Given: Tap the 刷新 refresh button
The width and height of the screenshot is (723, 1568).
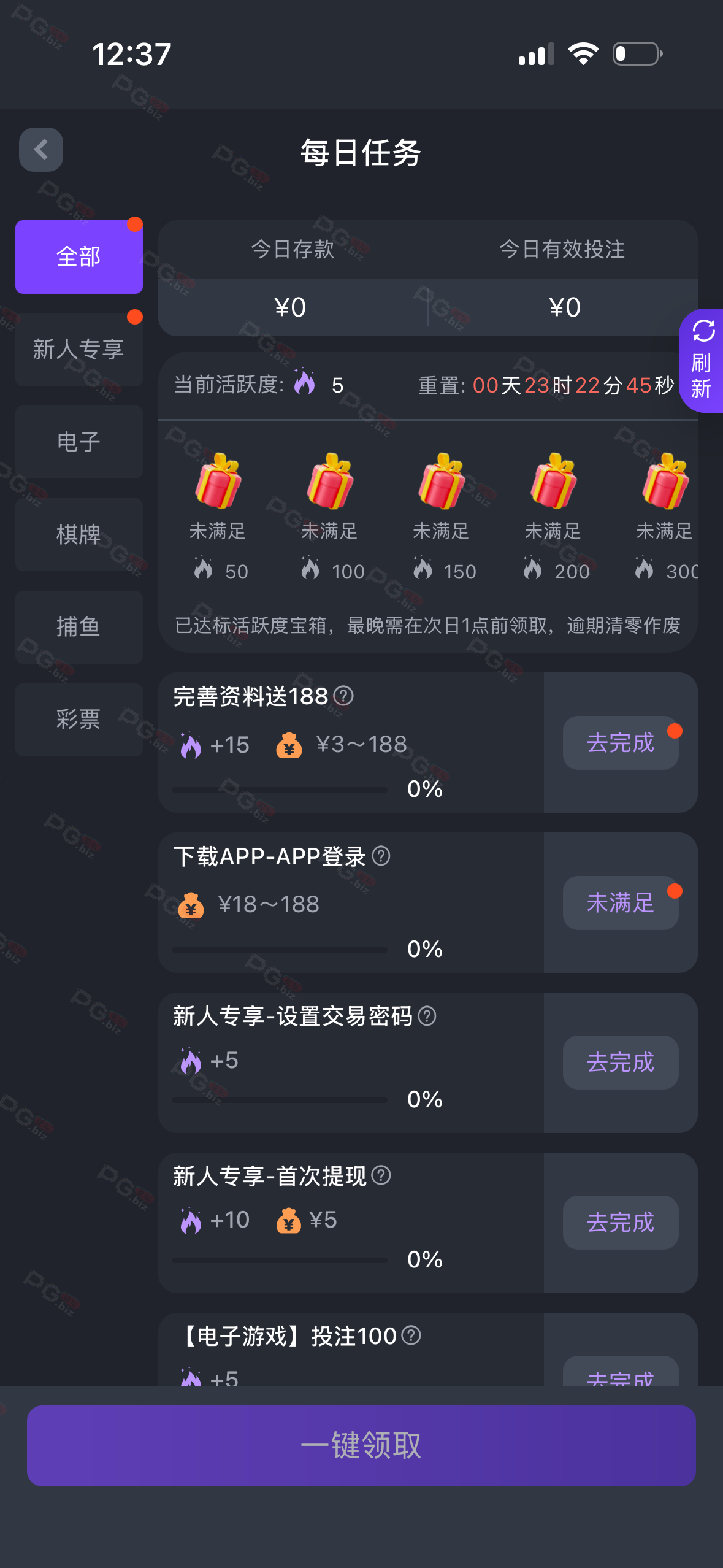Looking at the screenshot, I should pos(702,361).
